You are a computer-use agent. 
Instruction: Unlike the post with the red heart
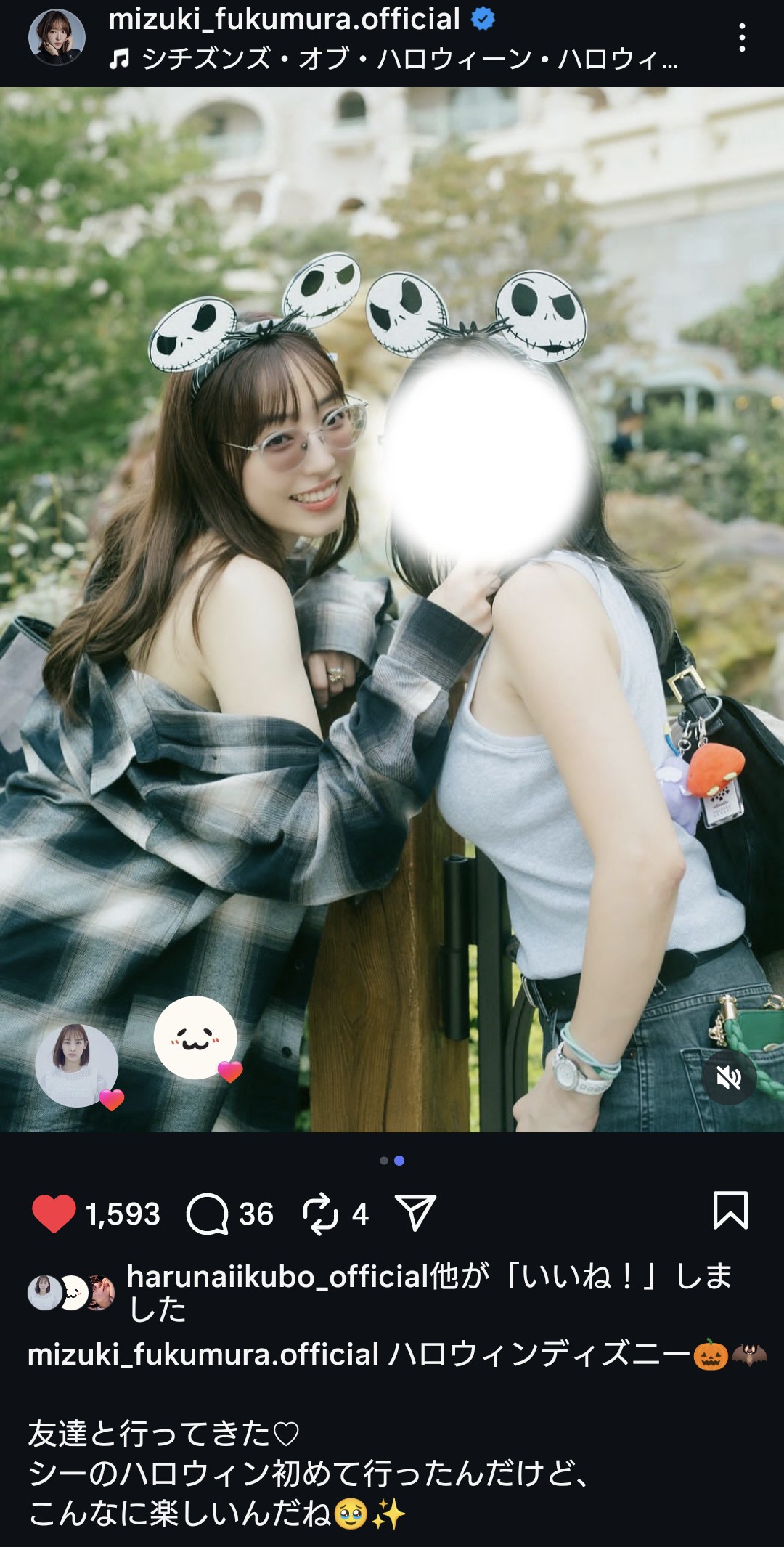[x=54, y=1214]
